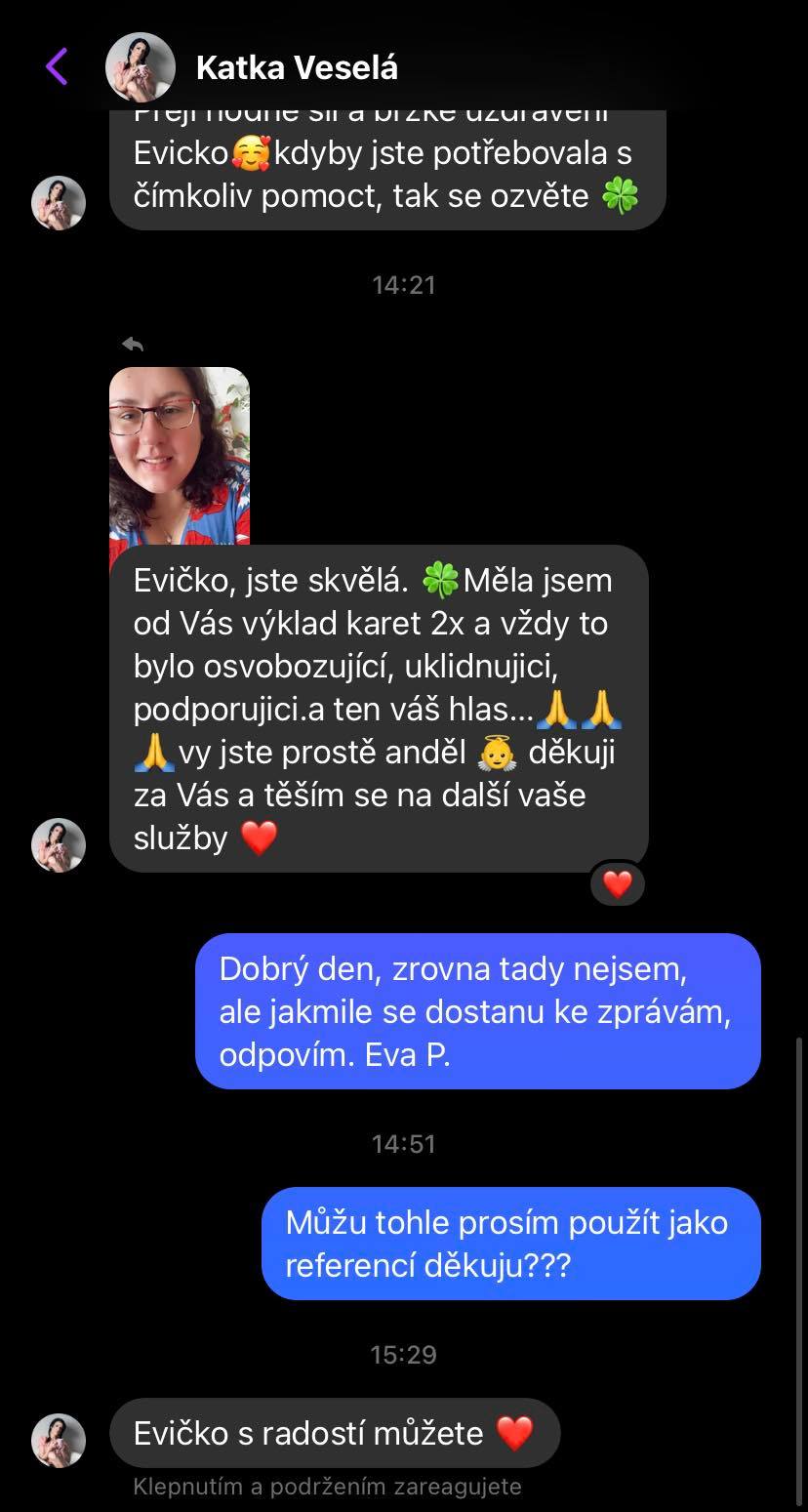The height and width of the screenshot is (1512, 808).
Task: Go back to the conversation list
Action: click(57, 67)
